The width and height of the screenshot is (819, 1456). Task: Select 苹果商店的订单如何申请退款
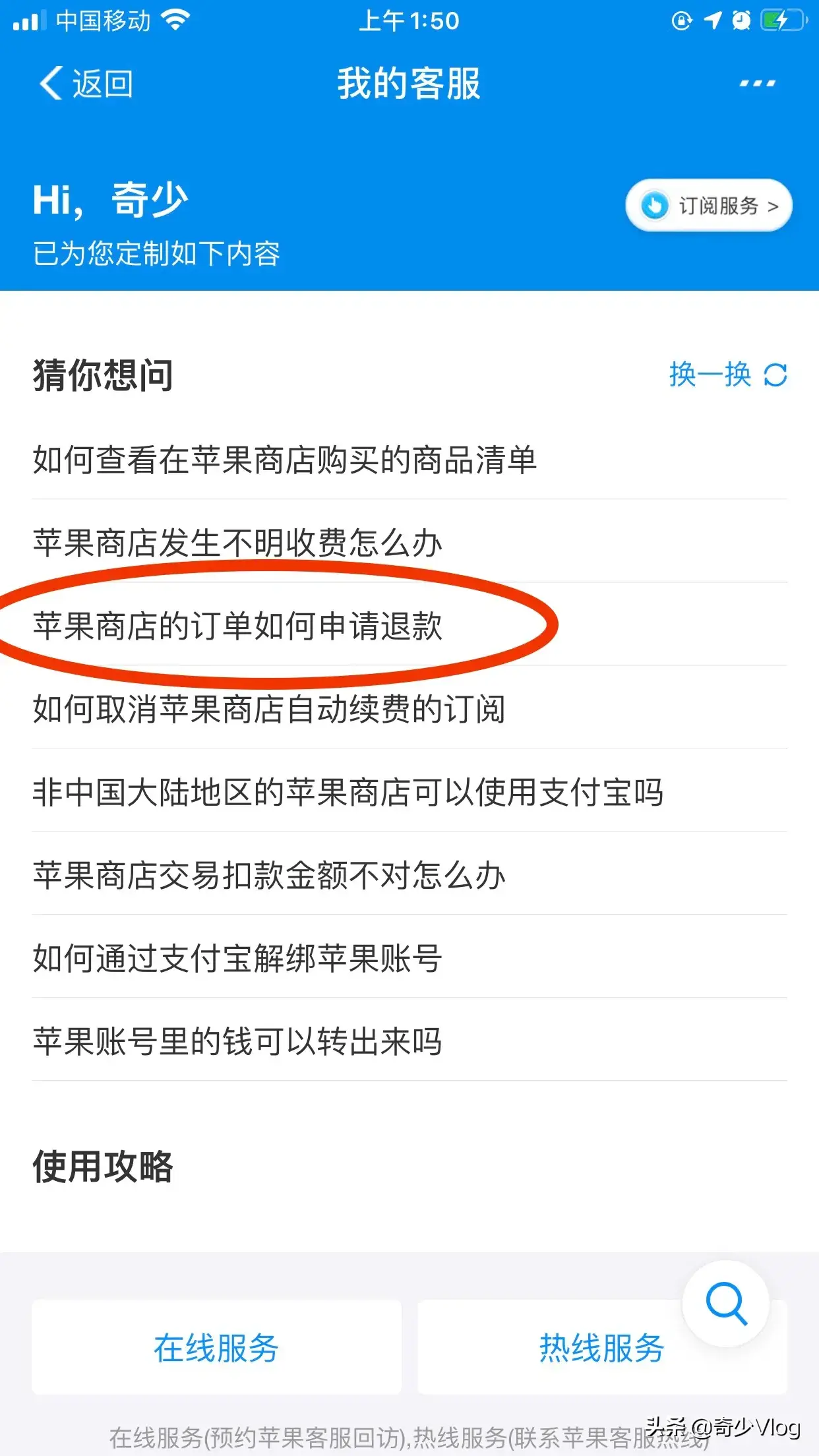coord(237,626)
